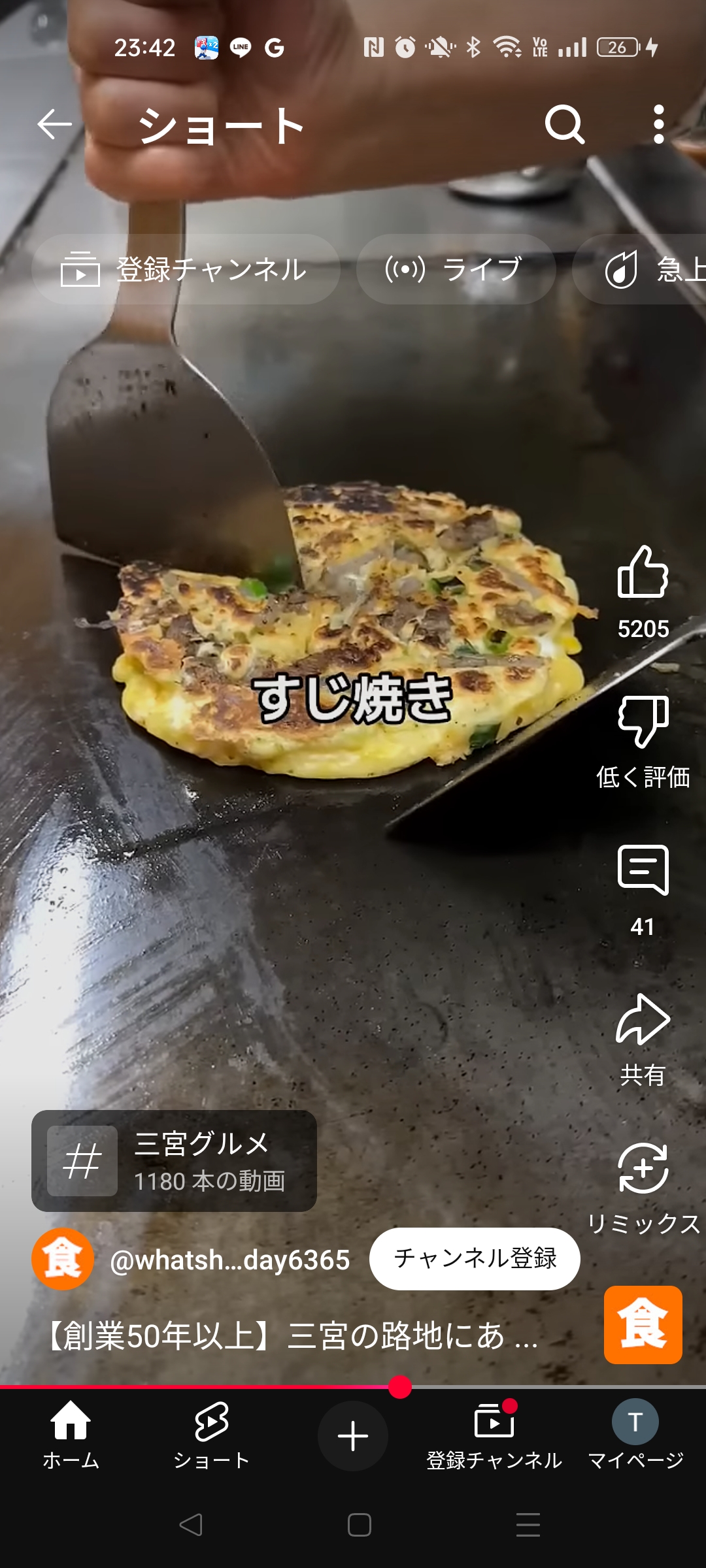Share this Short via 共有

[643, 1019]
